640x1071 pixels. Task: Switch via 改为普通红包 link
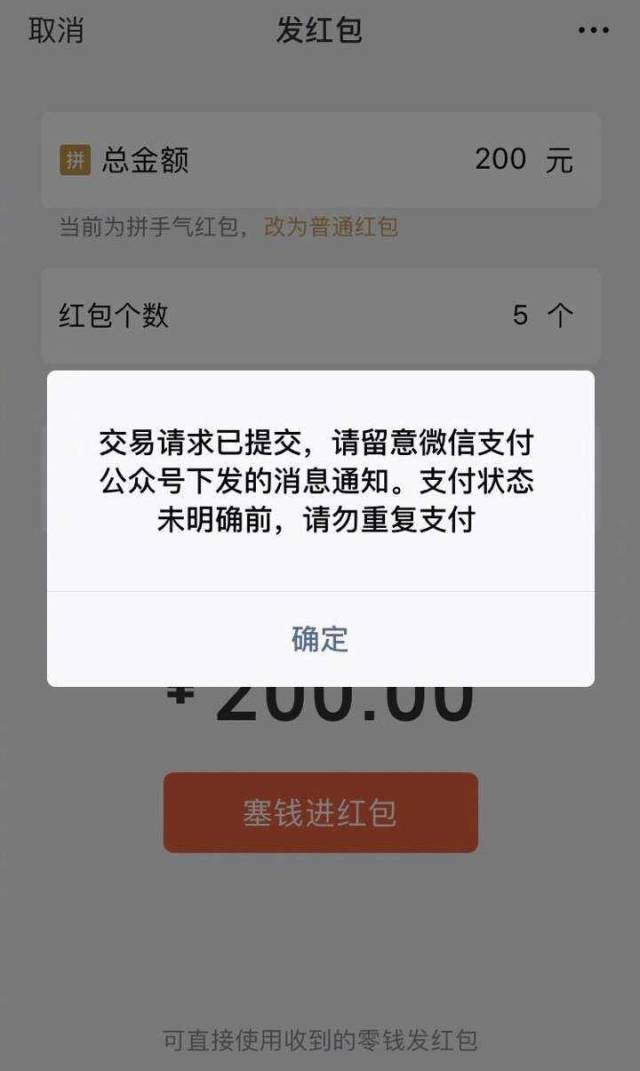click(331, 227)
